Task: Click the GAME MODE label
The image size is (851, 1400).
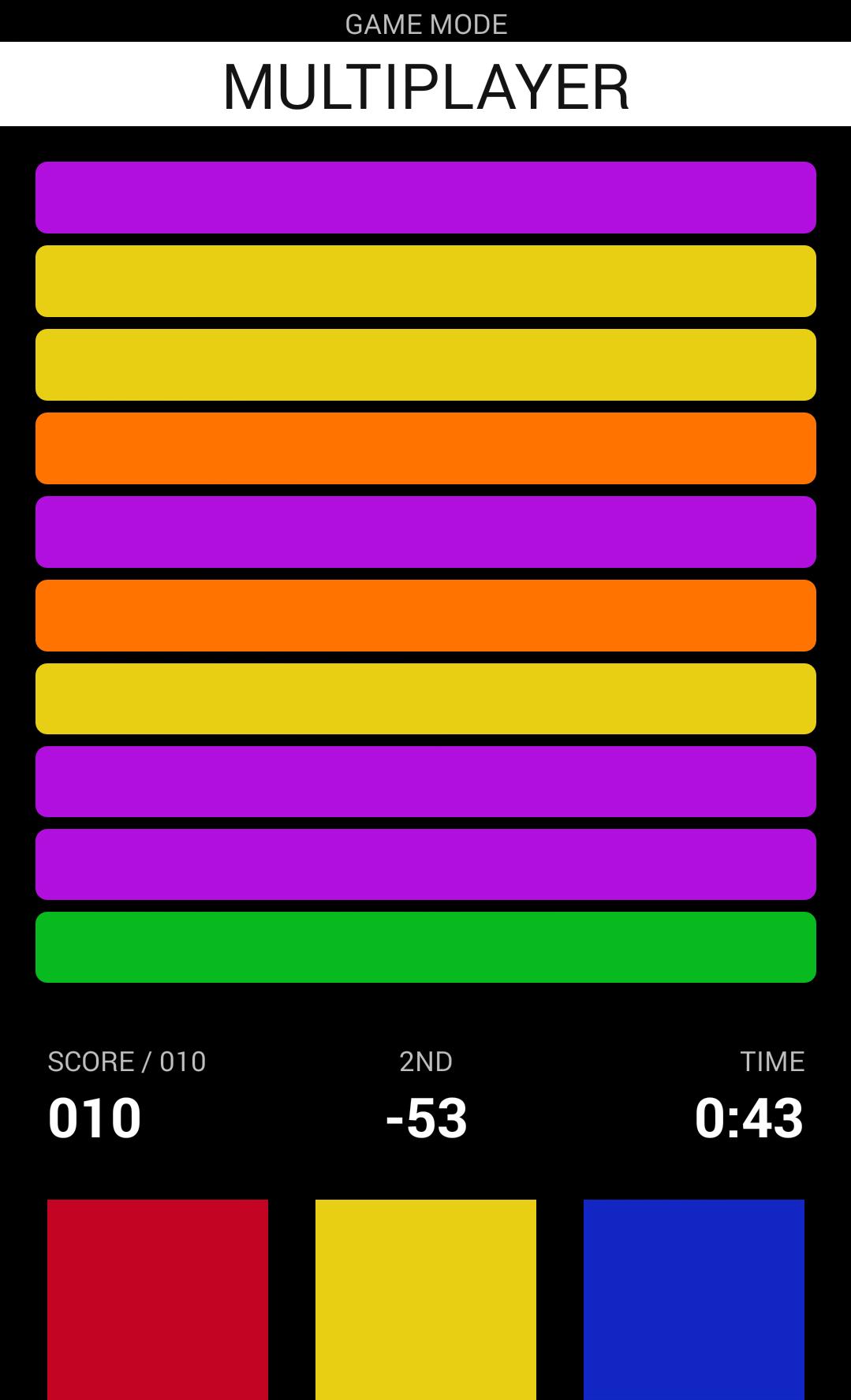Action: tap(425, 23)
